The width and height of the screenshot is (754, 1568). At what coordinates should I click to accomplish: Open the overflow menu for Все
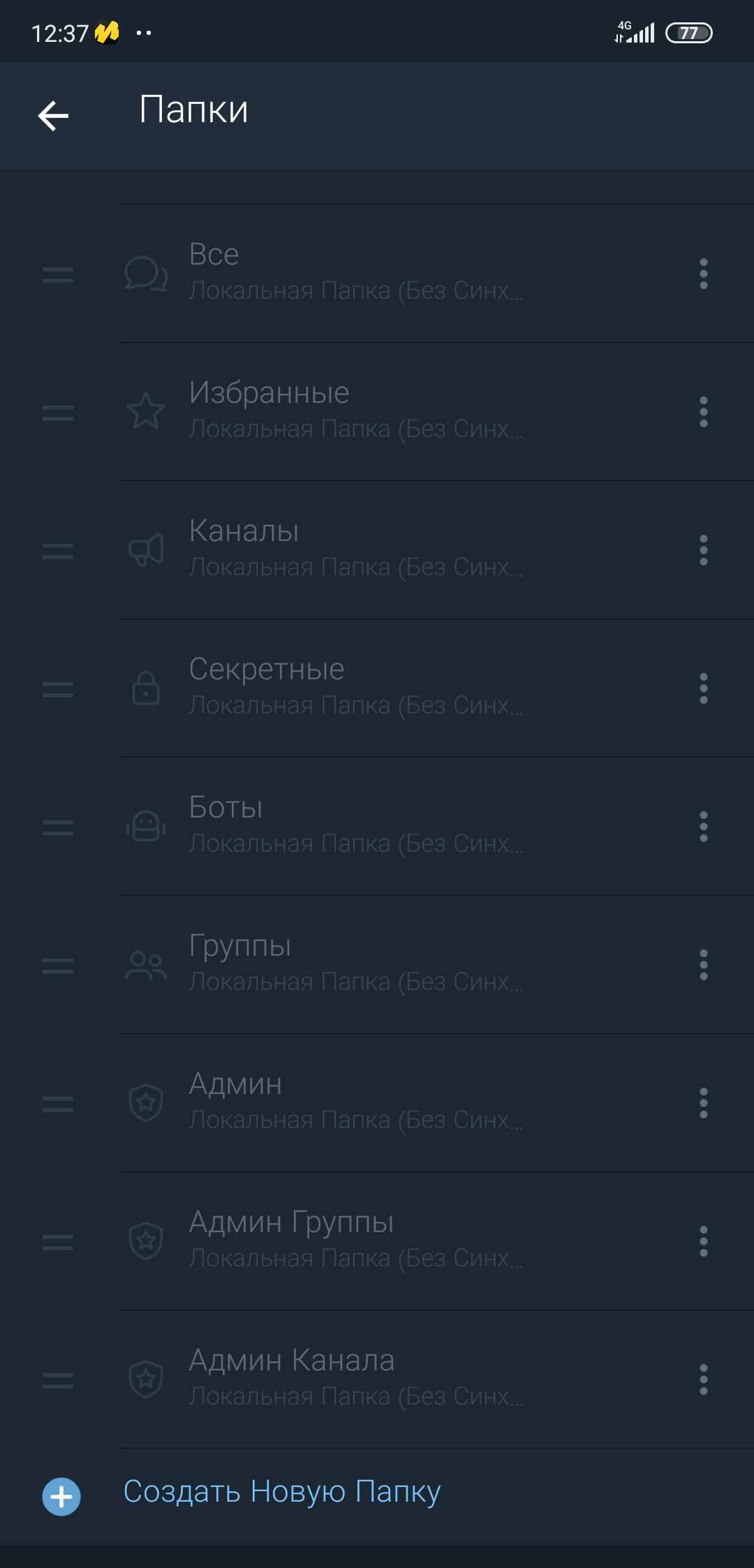[703, 274]
